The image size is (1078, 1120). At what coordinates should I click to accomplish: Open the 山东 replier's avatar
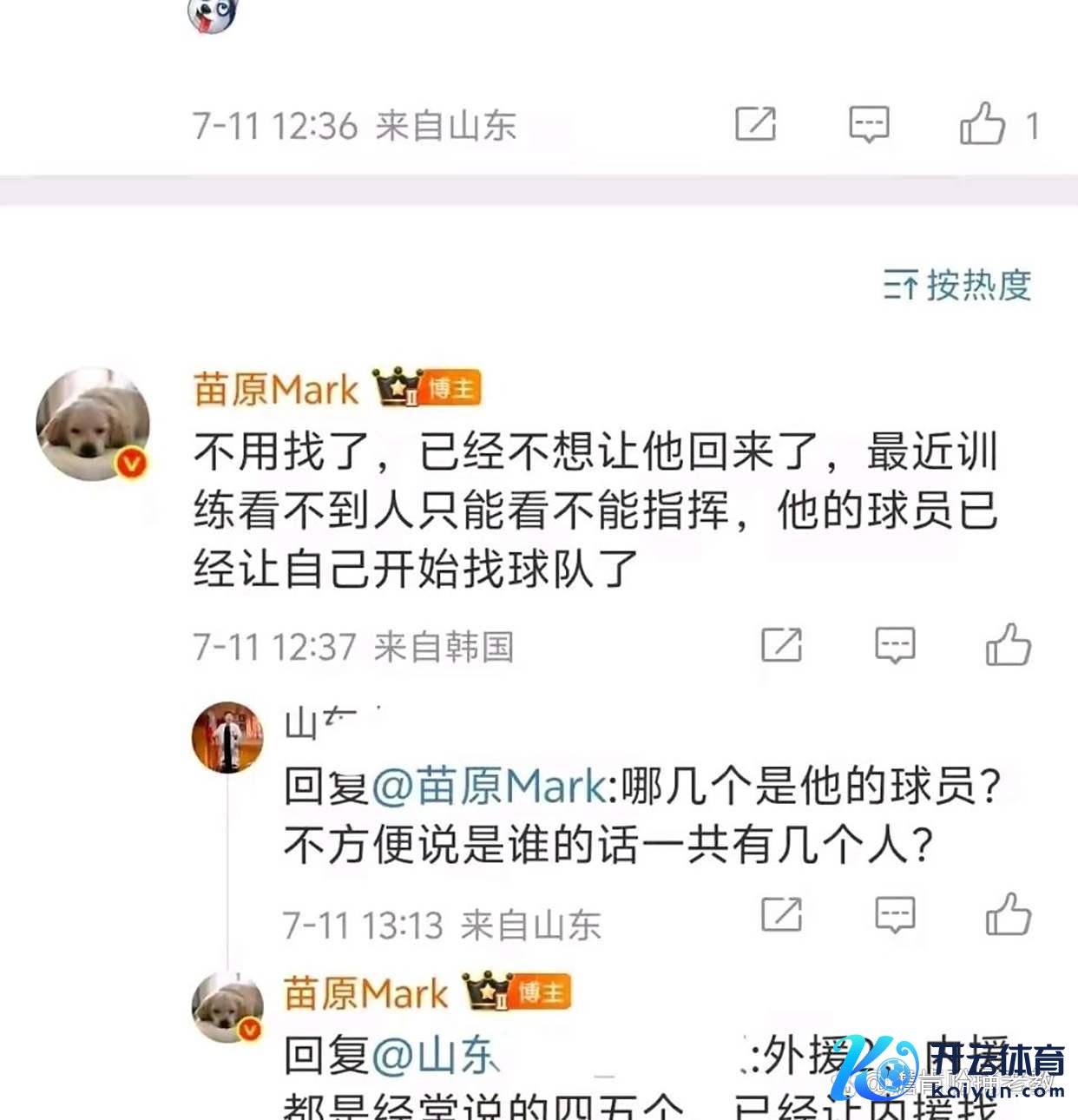pyautogui.click(x=227, y=738)
